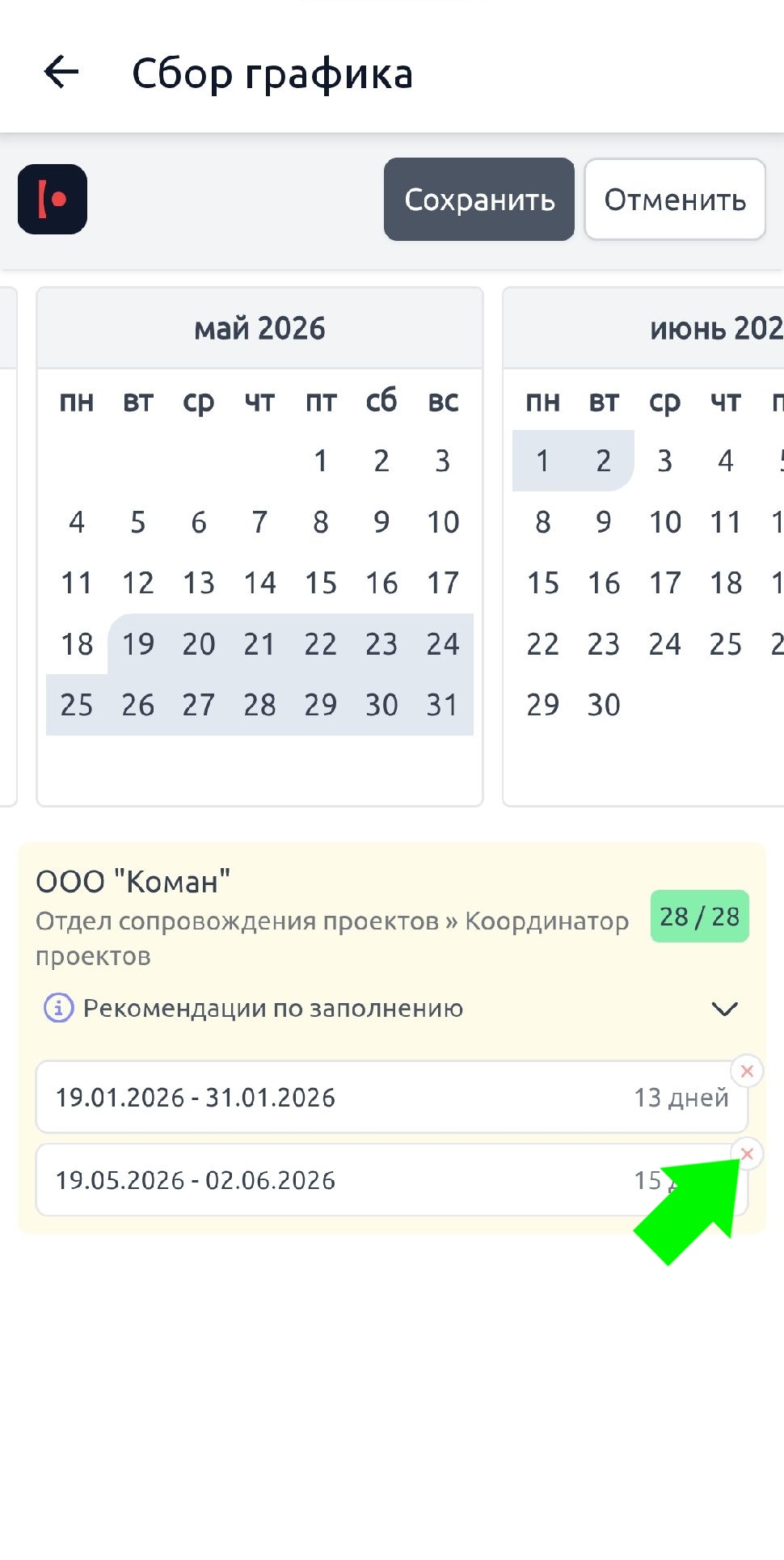784x1560 pixels.
Task: Tap the Отменить button
Action: tap(674, 200)
